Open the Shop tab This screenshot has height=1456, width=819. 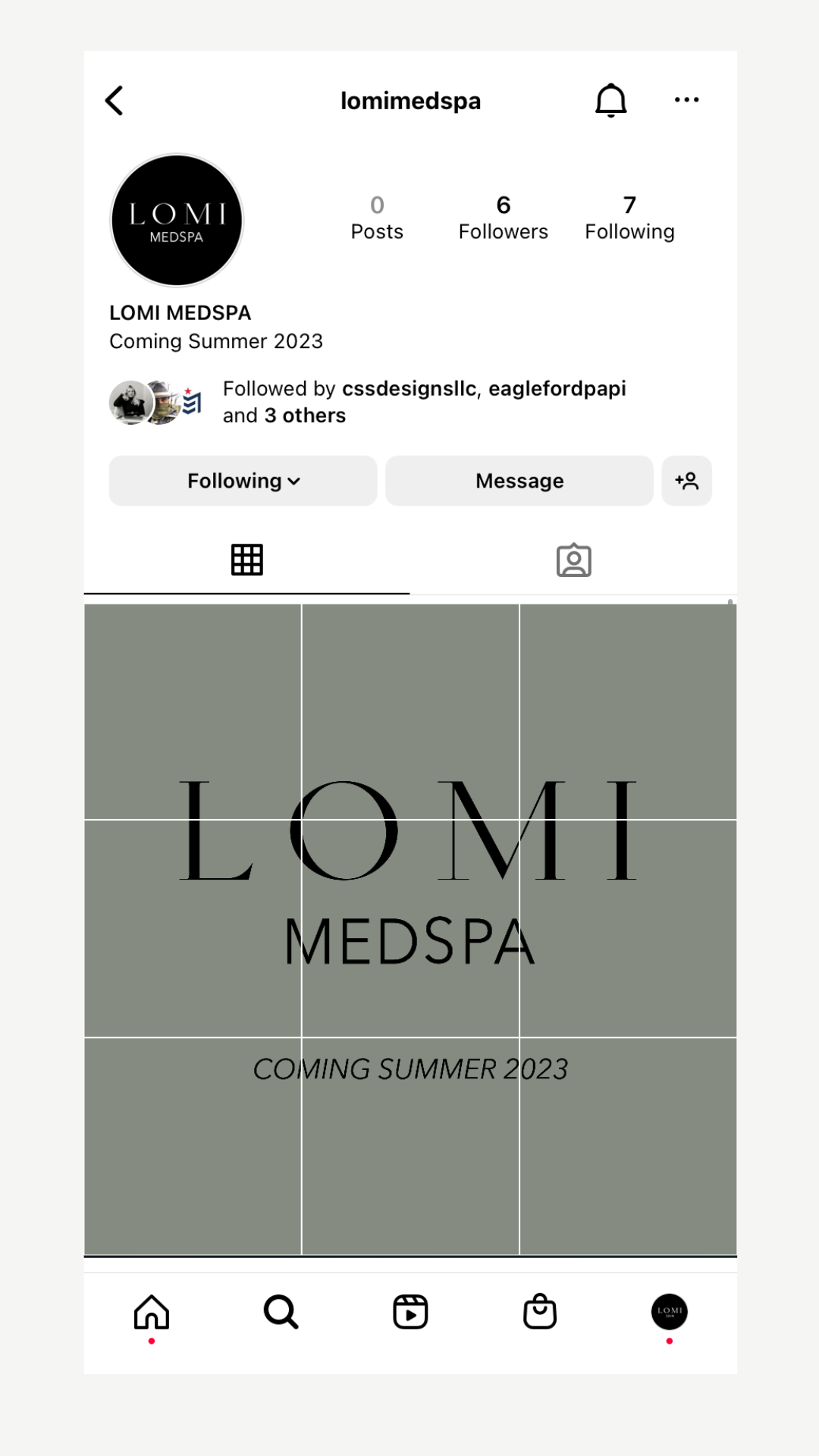click(x=540, y=1312)
